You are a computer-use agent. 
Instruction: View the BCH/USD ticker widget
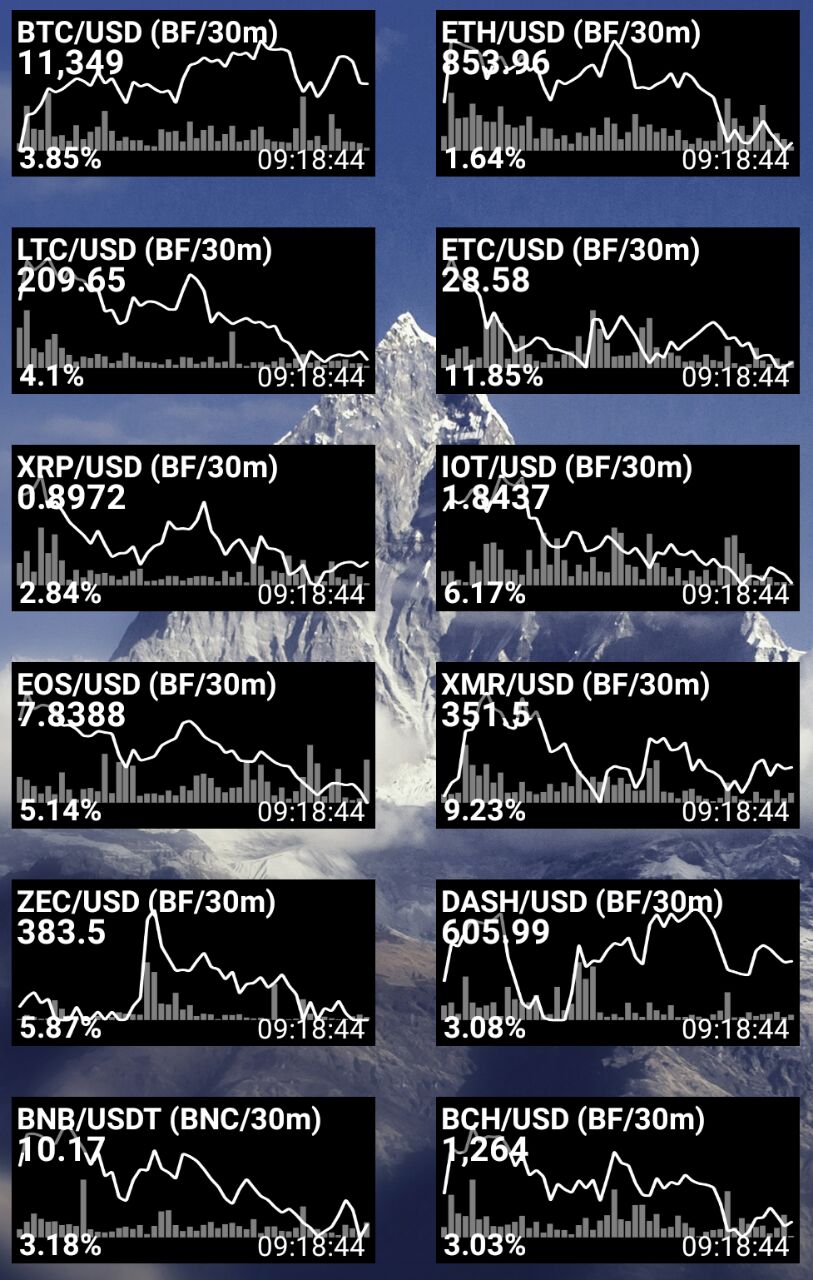point(618,1180)
